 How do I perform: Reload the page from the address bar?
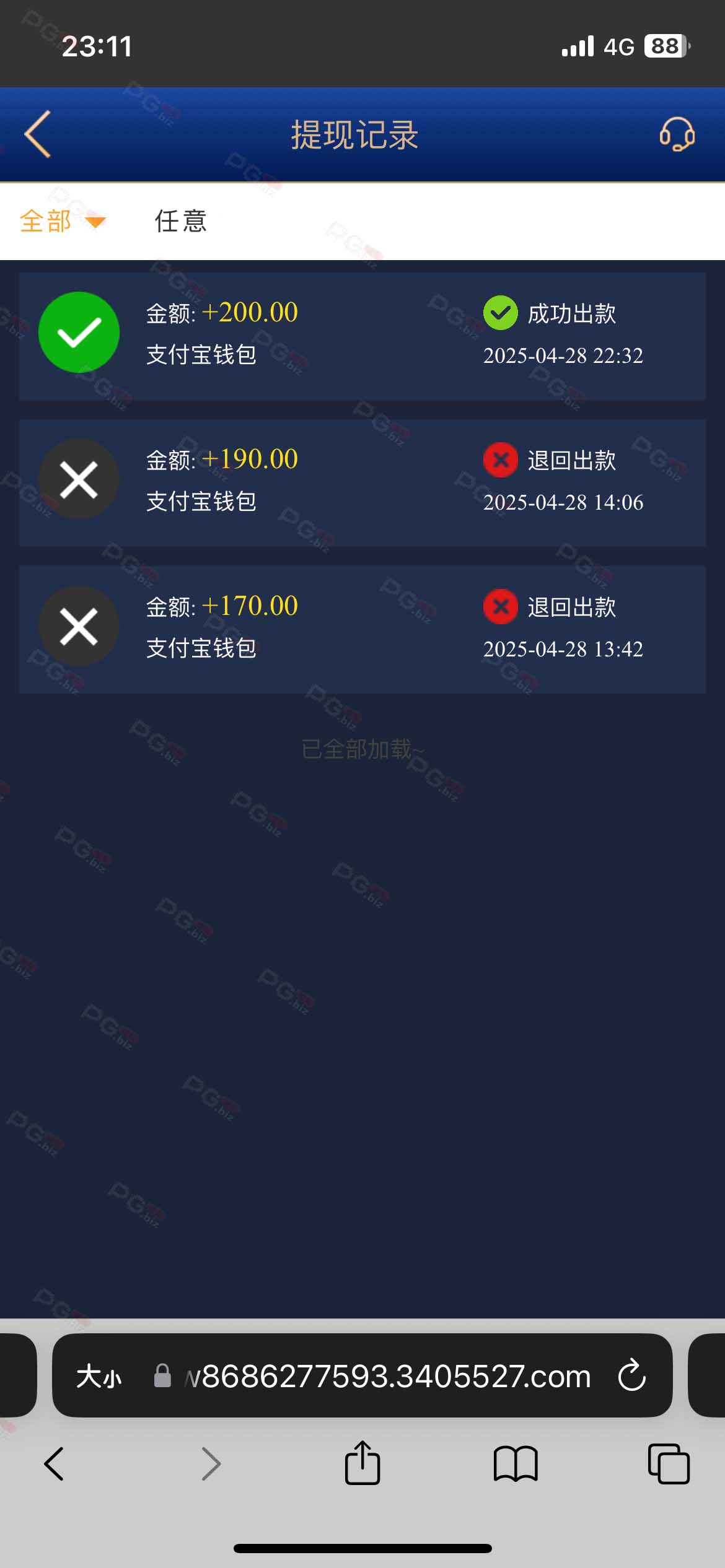[x=632, y=1375]
